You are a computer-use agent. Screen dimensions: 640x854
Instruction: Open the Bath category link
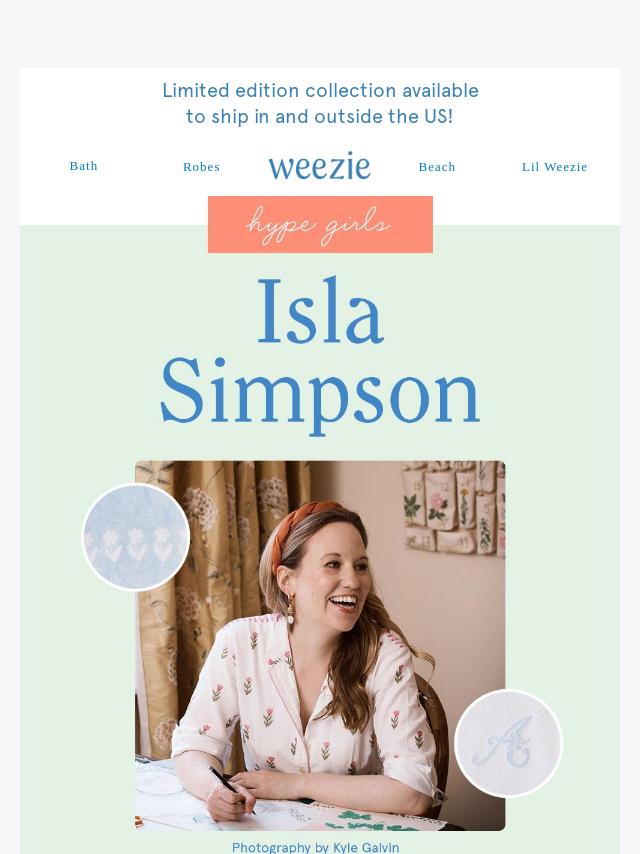tap(84, 166)
